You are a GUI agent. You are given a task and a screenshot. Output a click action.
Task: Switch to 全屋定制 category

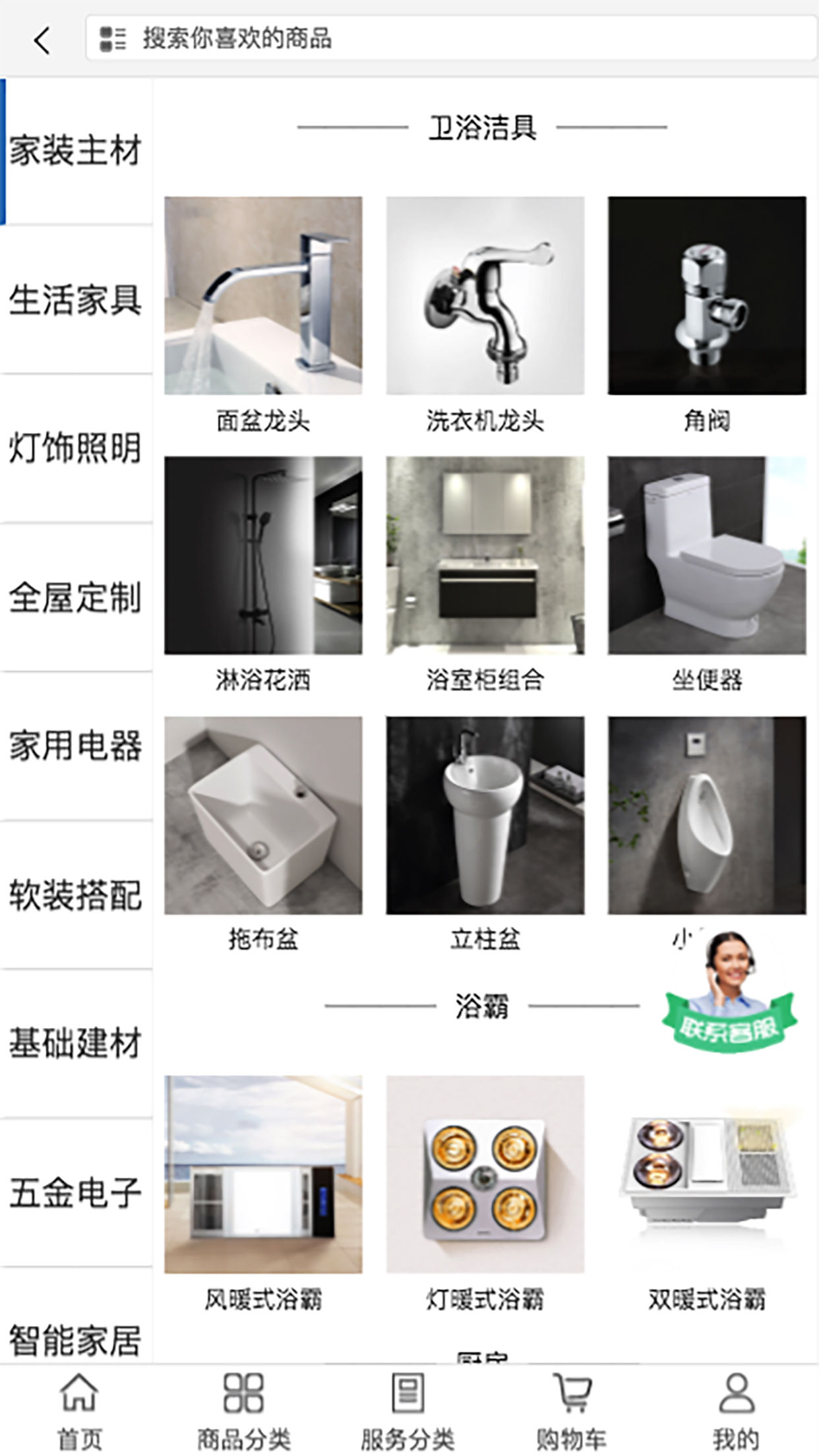[76, 598]
